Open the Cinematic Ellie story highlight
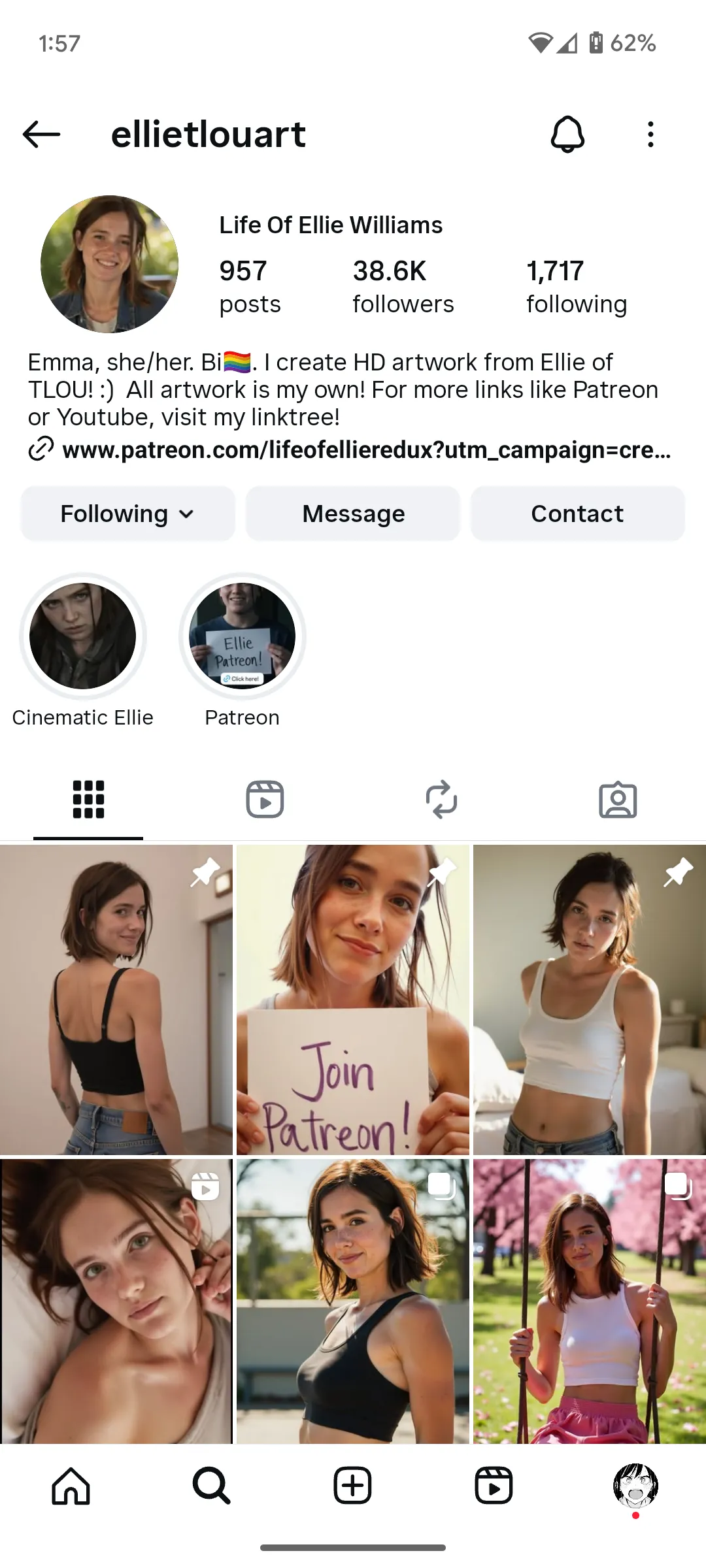The image size is (706, 1568). (83, 636)
